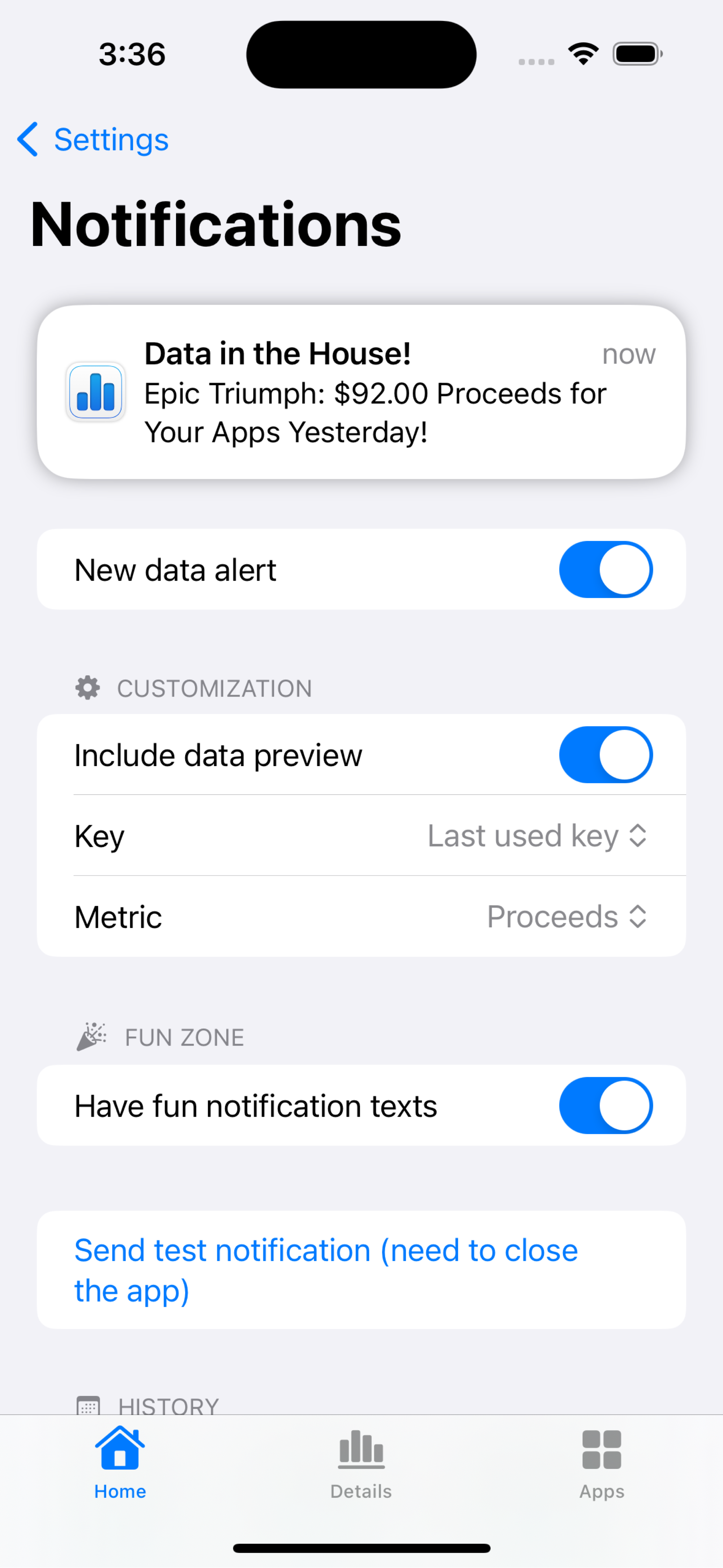723x1568 pixels.
Task: Turn off Have fun notification texts
Action: point(605,1105)
